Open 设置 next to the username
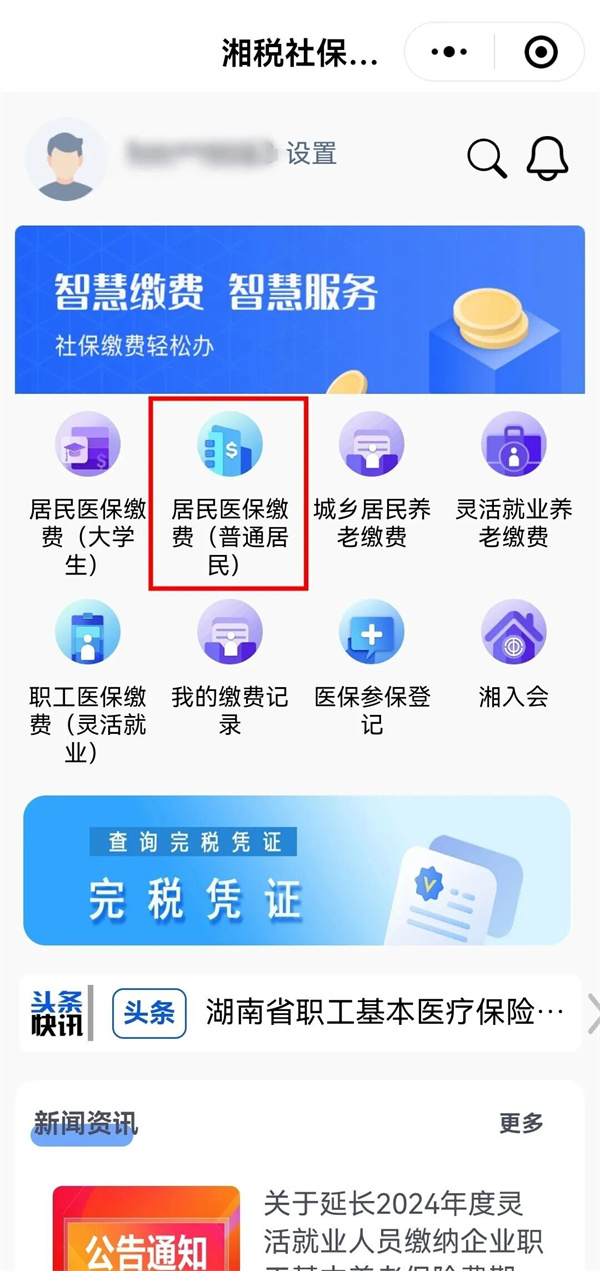 coord(311,154)
